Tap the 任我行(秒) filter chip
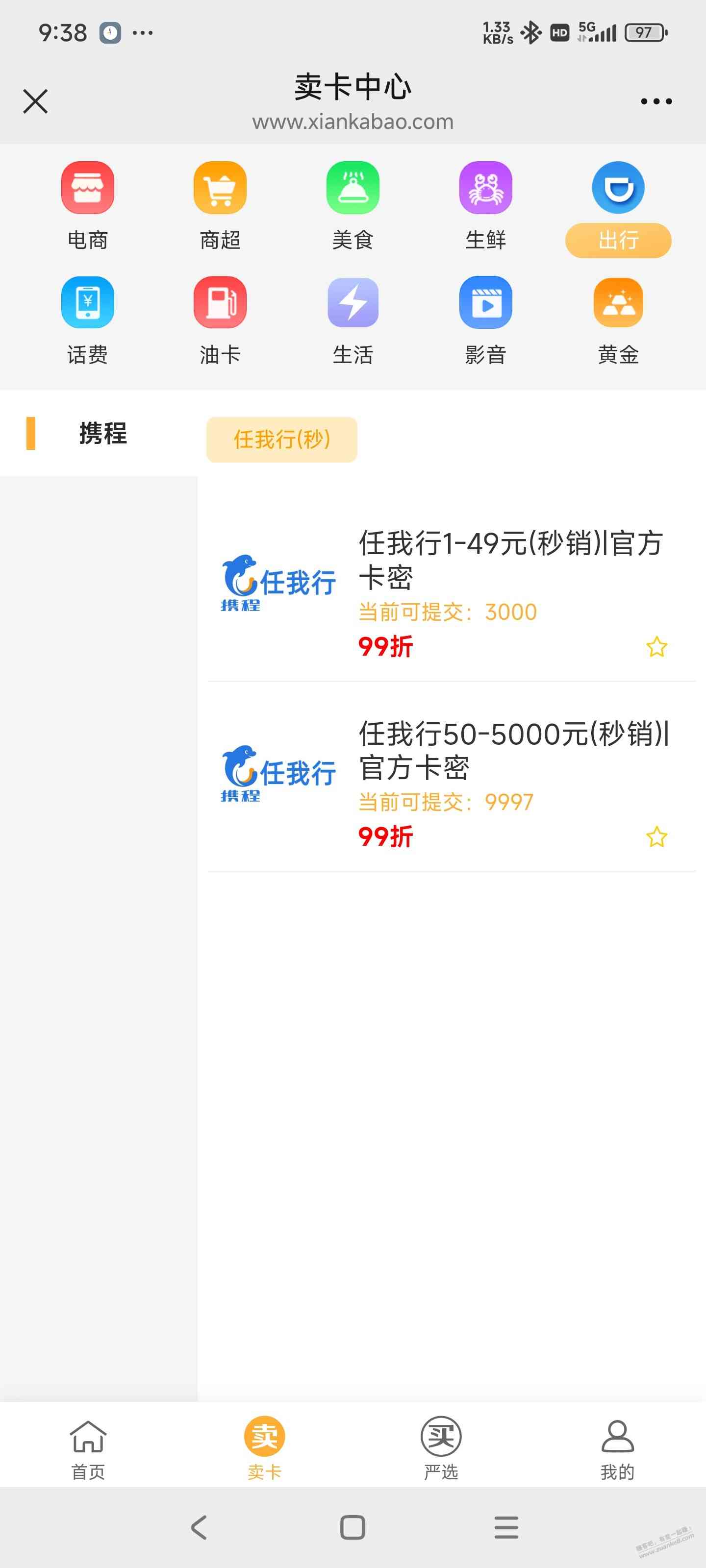 pos(281,440)
